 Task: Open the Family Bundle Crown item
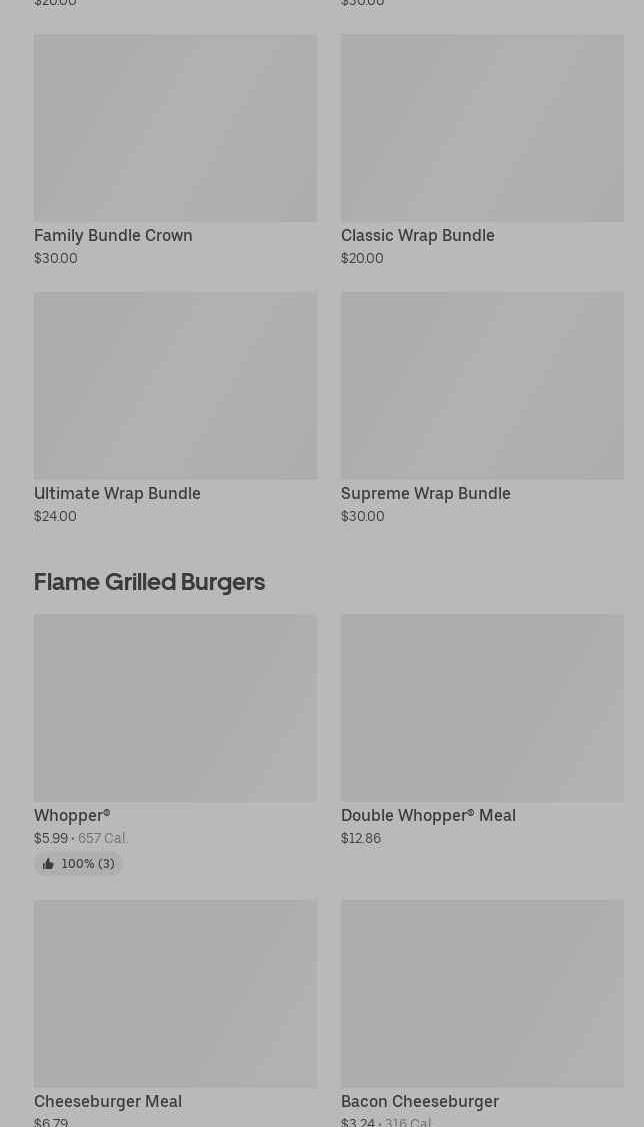click(x=175, y=150)
